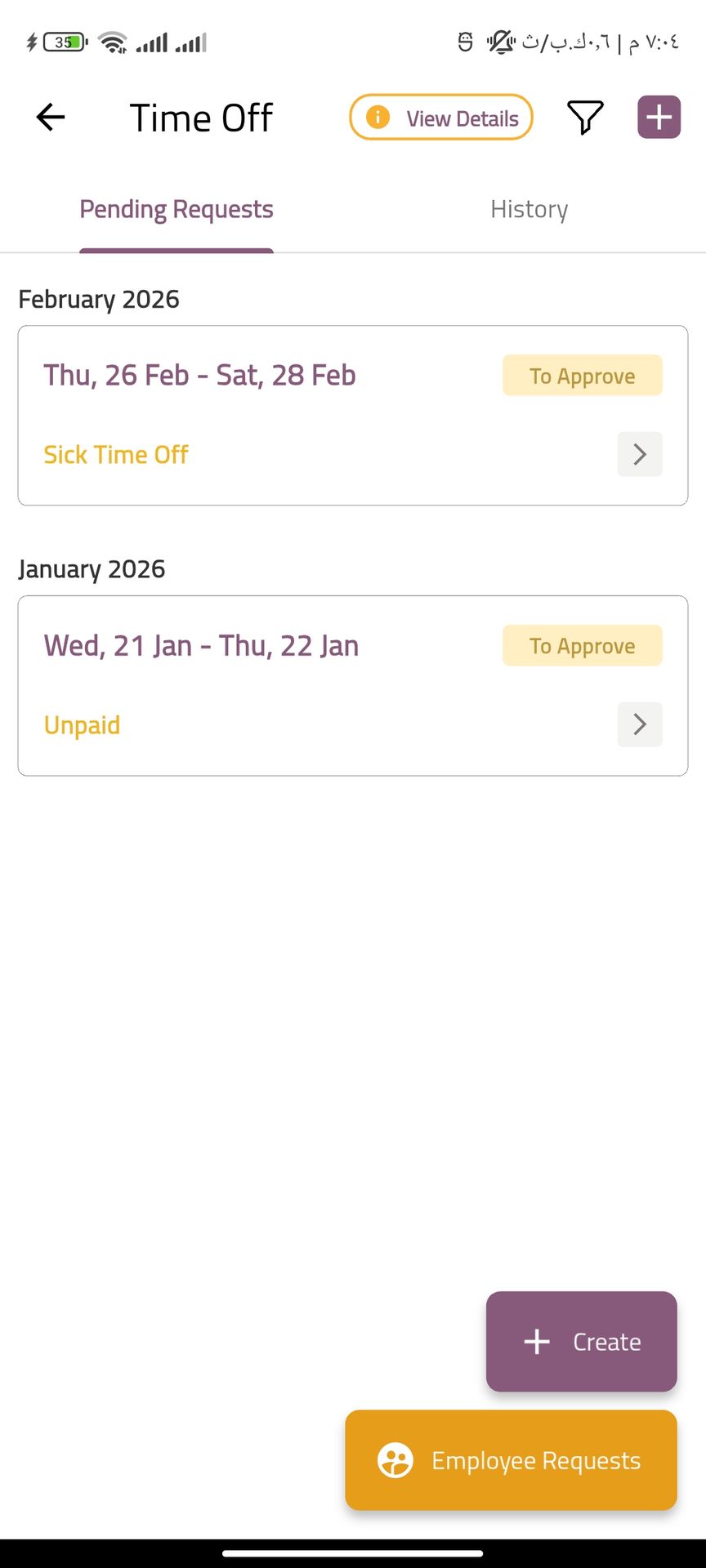
Task: Open Employee Requests
Action: [x=511, y=1460]
